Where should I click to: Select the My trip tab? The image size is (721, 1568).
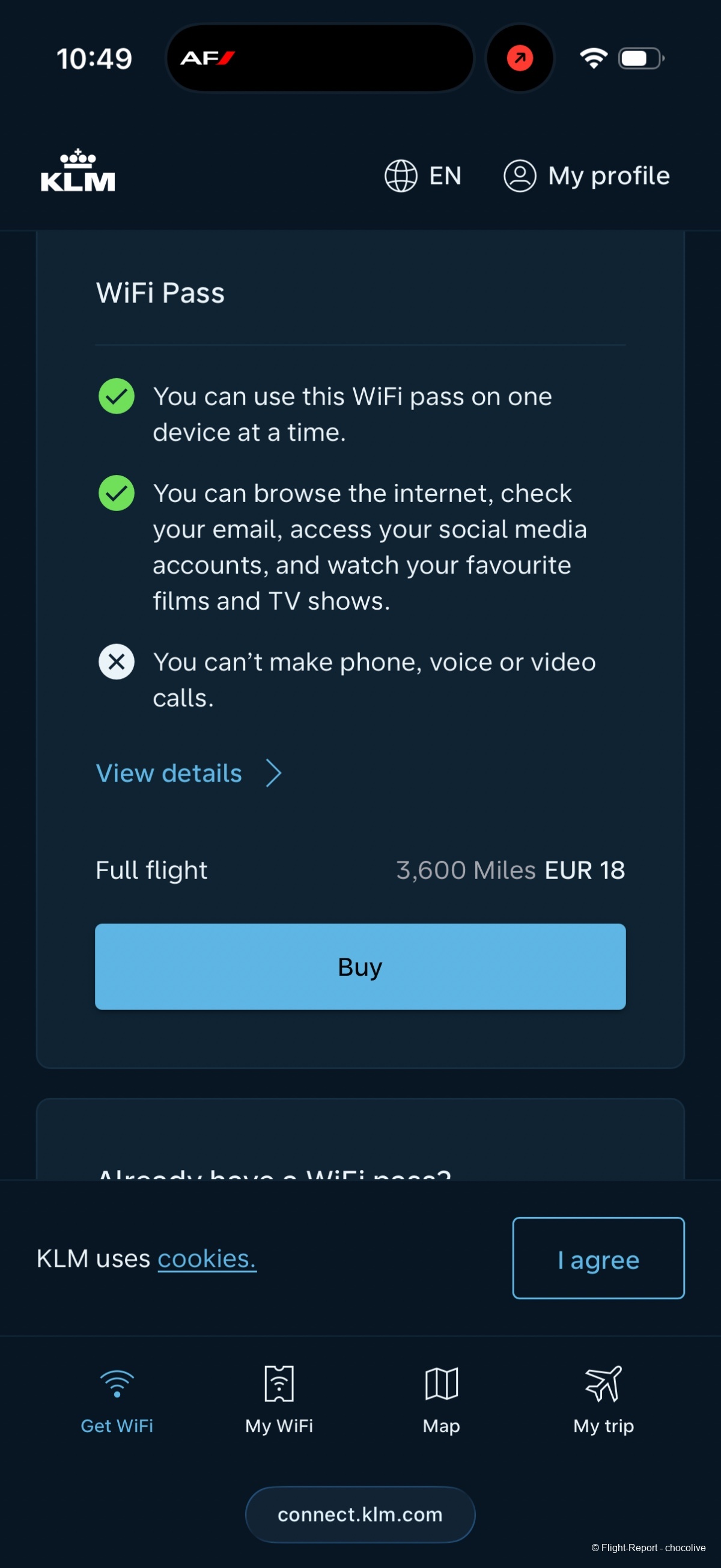click(x=603, y=1399)
